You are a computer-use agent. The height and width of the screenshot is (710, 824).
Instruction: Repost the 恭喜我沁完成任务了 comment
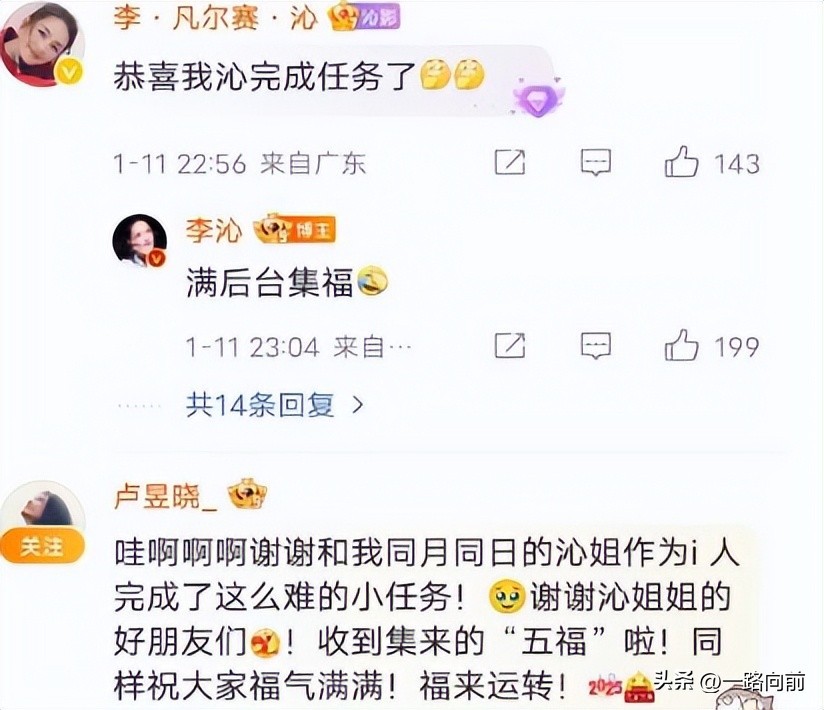point(510,162)
